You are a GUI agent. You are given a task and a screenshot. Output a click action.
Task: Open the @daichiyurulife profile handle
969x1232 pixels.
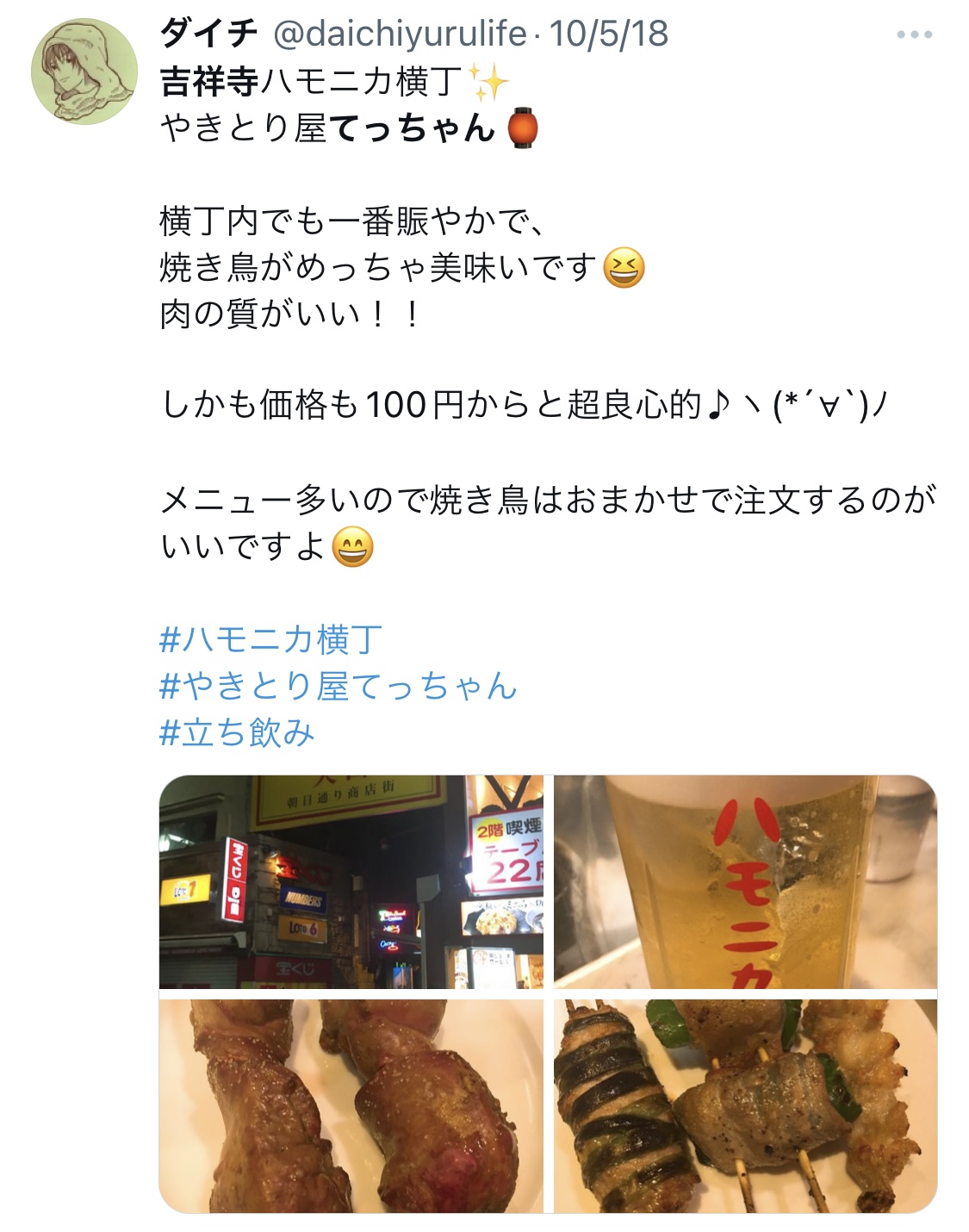399,34
